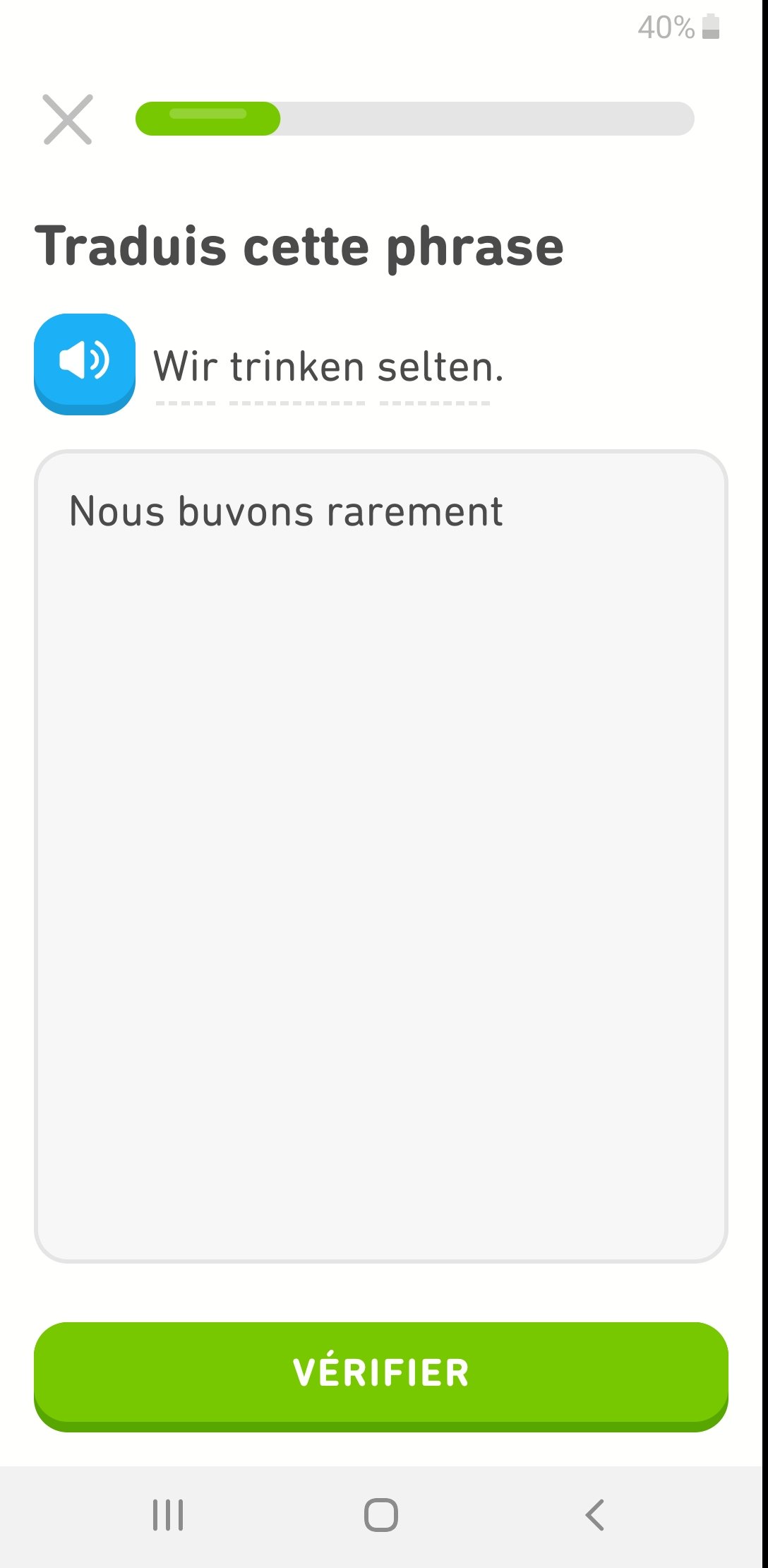This screenshot has height=1568, width=768.
Task: Focus the translation text field
Action: point(381,855)
